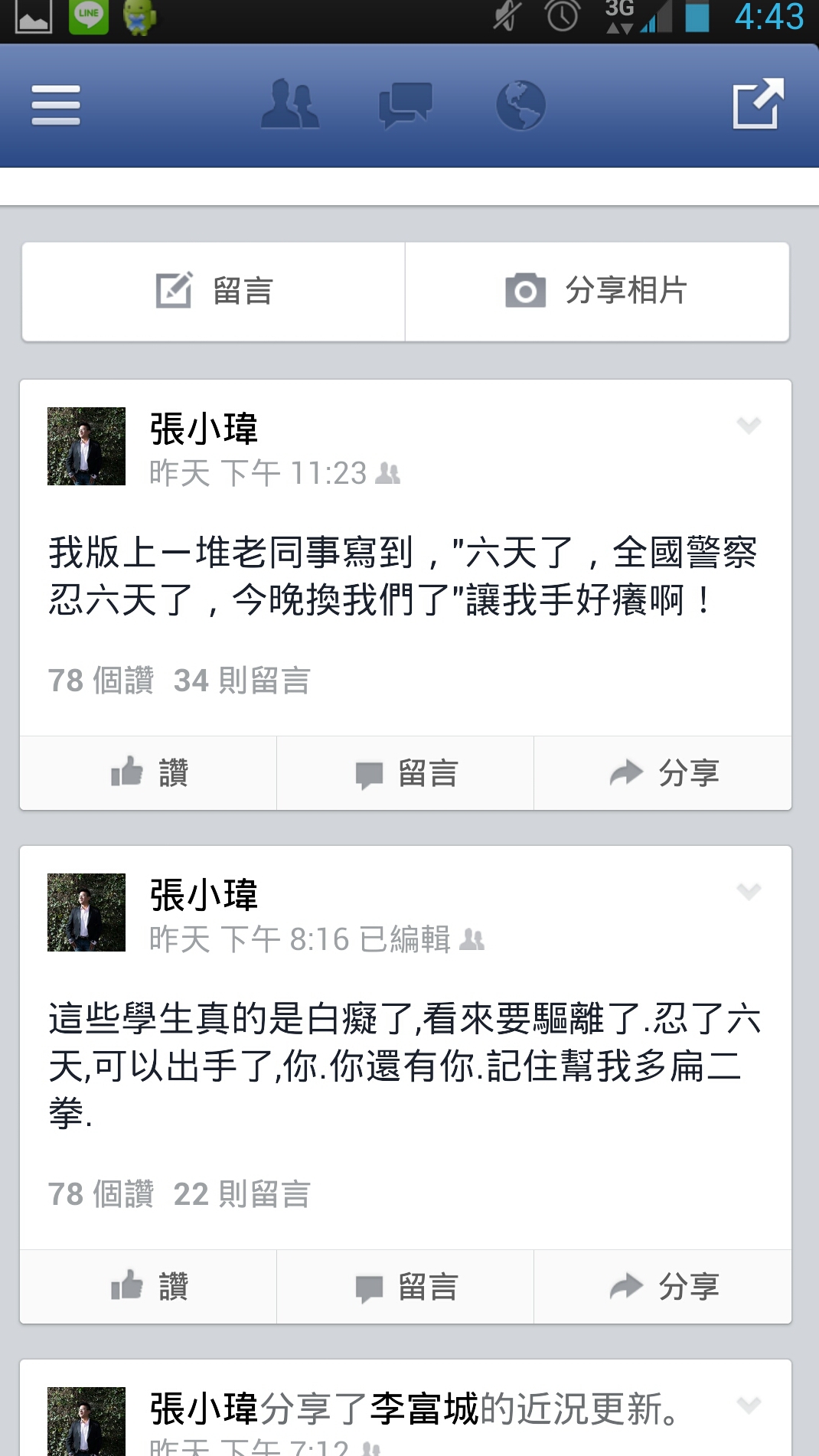Like the 11:23 post with 讚
This screenshot has width=819, height=1456.
(x=148, y=772)
